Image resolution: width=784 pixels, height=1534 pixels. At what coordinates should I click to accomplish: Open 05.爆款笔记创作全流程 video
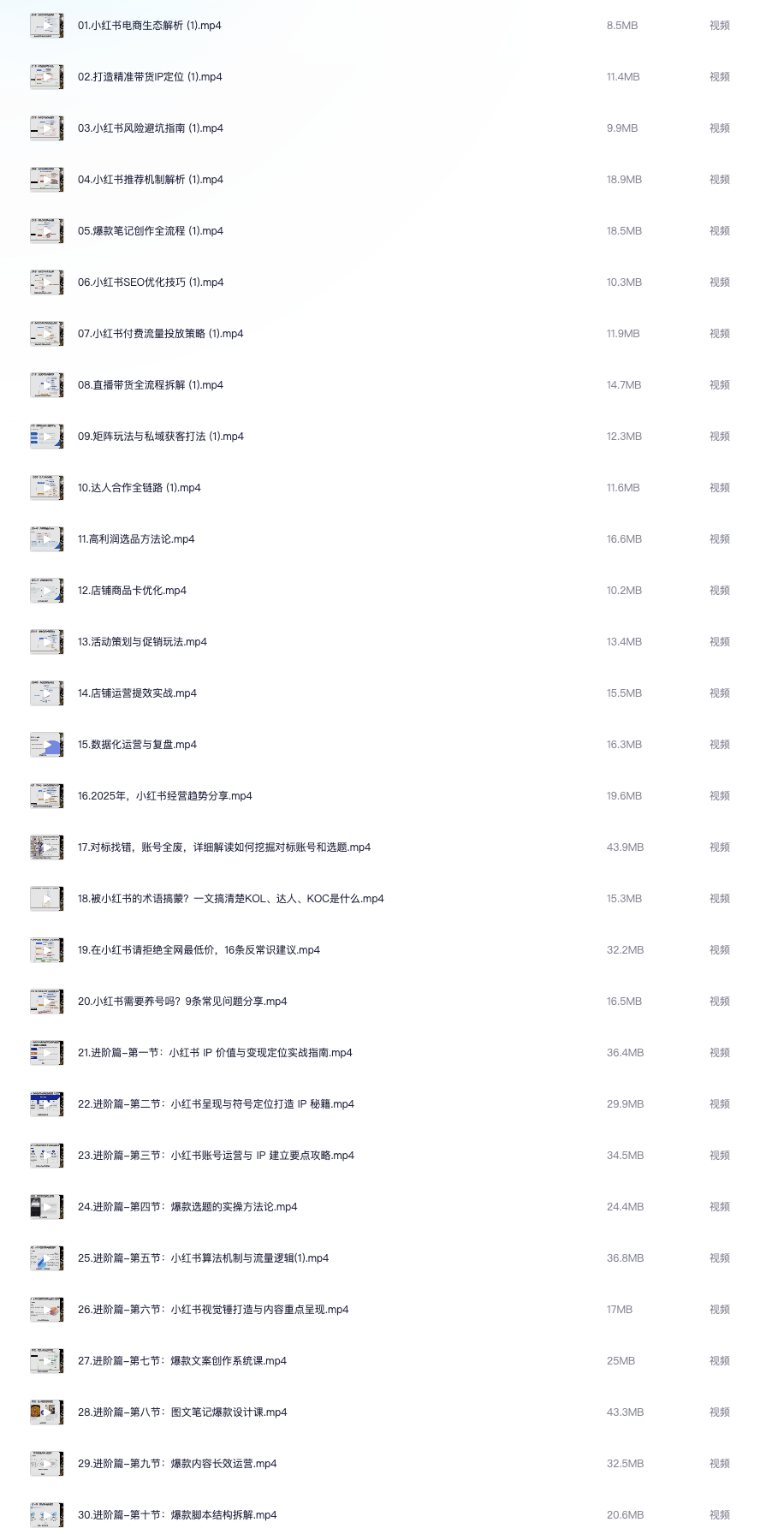coord(150,231)
